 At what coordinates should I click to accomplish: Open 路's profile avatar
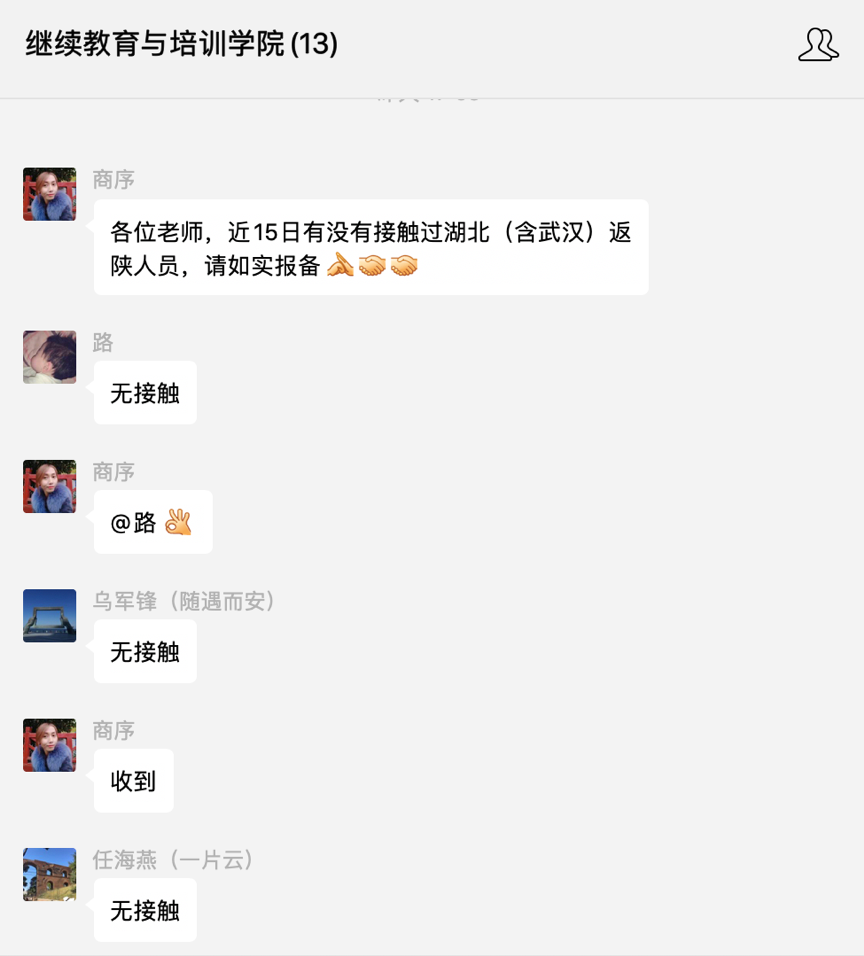click(49, 357)
